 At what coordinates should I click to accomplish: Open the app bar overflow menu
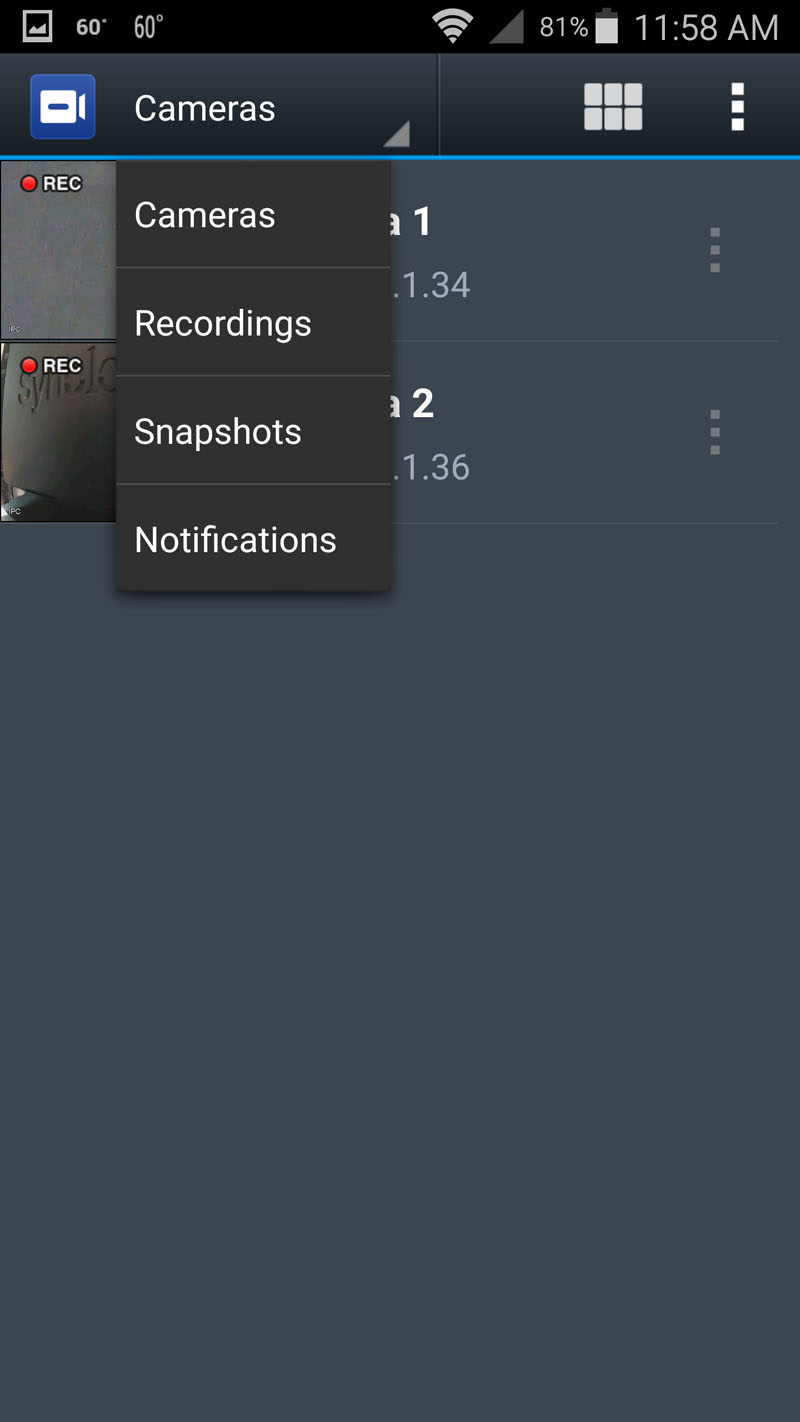coord(737,107)
